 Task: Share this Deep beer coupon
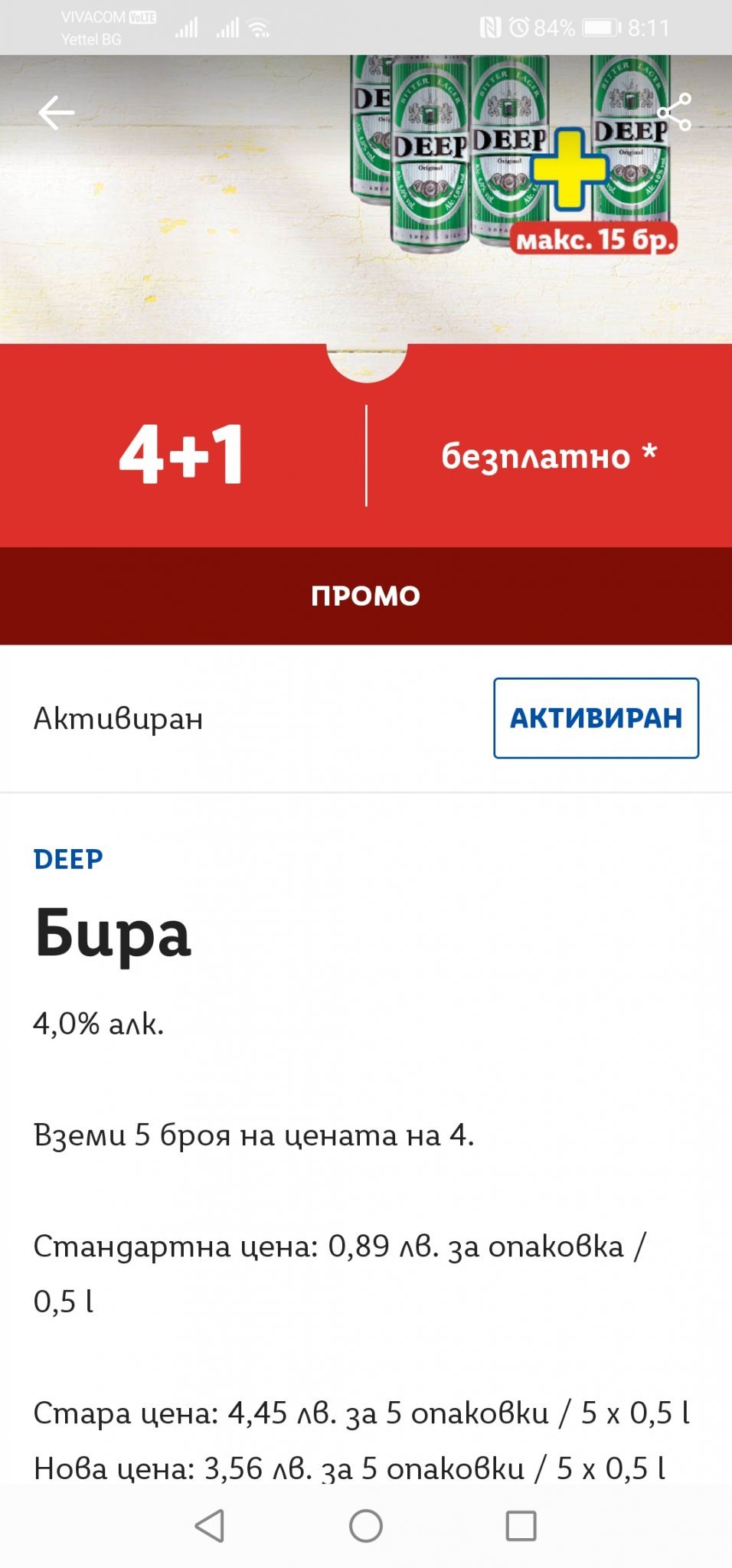click(675, 113)
